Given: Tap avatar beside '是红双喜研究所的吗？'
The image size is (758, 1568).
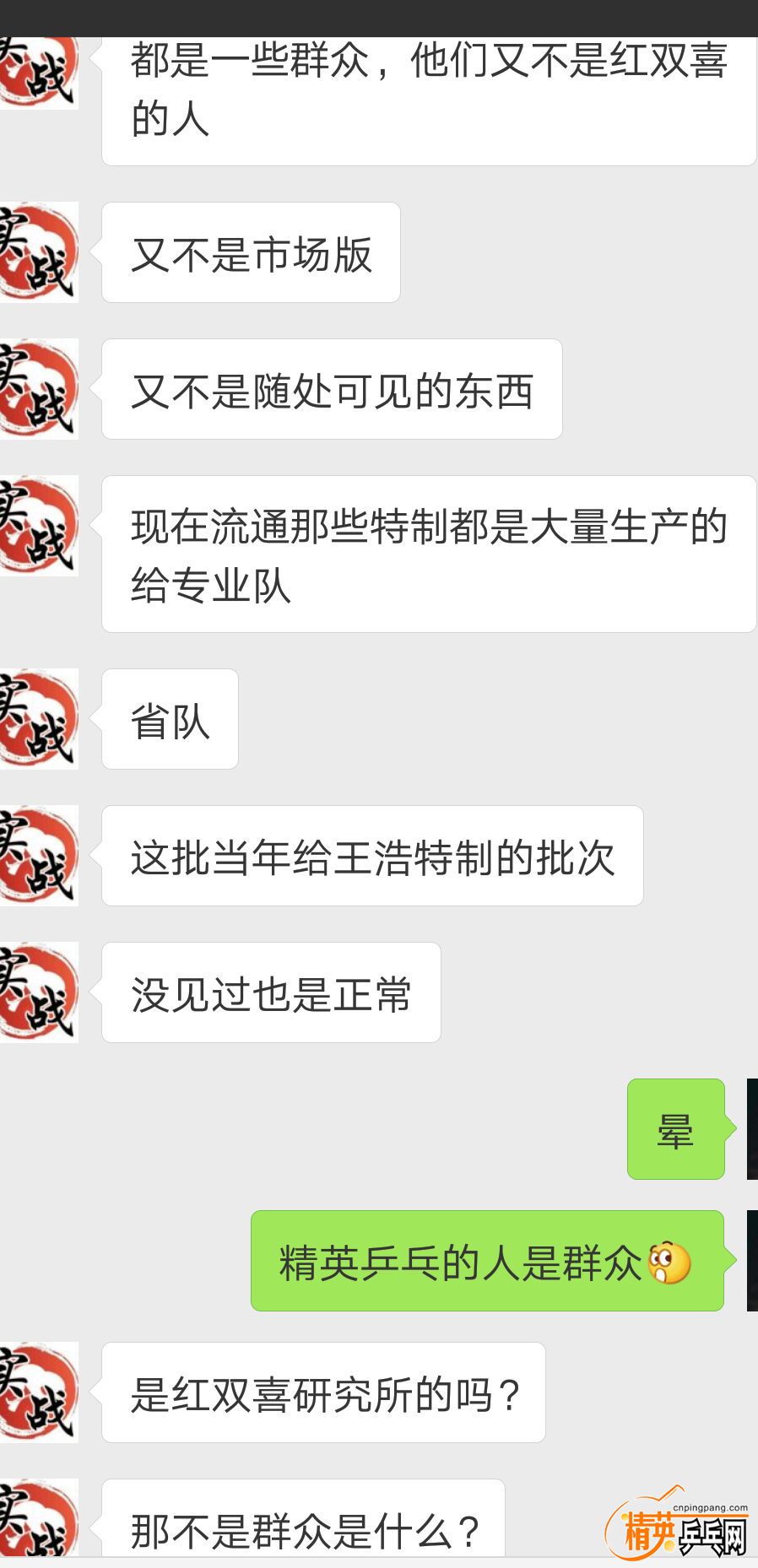Looking at the screenshot, I should (38, 1392).
